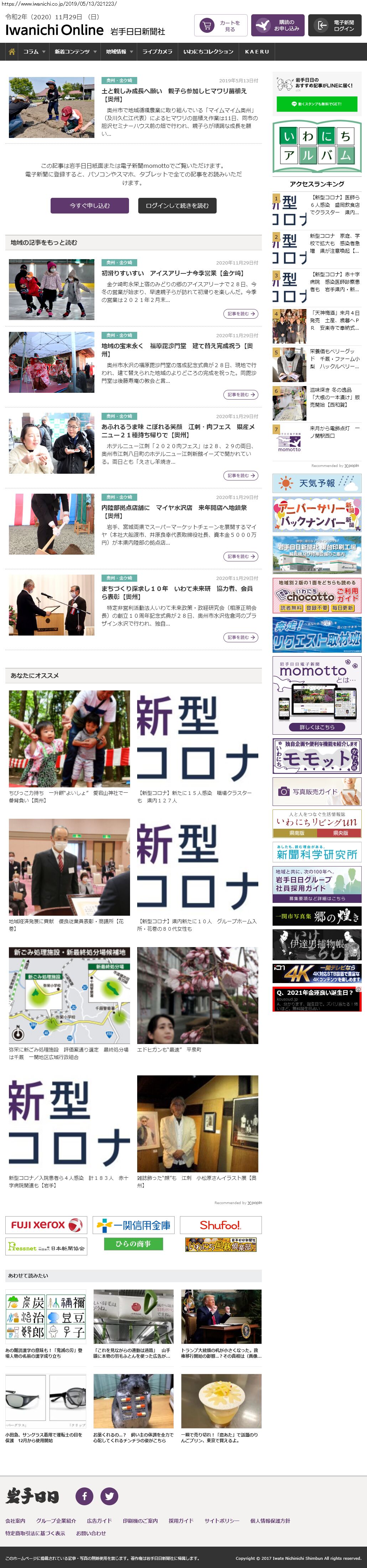The height and width of the screenshot is (1568, 367).
Task: Select ログインして続きを読む
Action: click(176, 206)
